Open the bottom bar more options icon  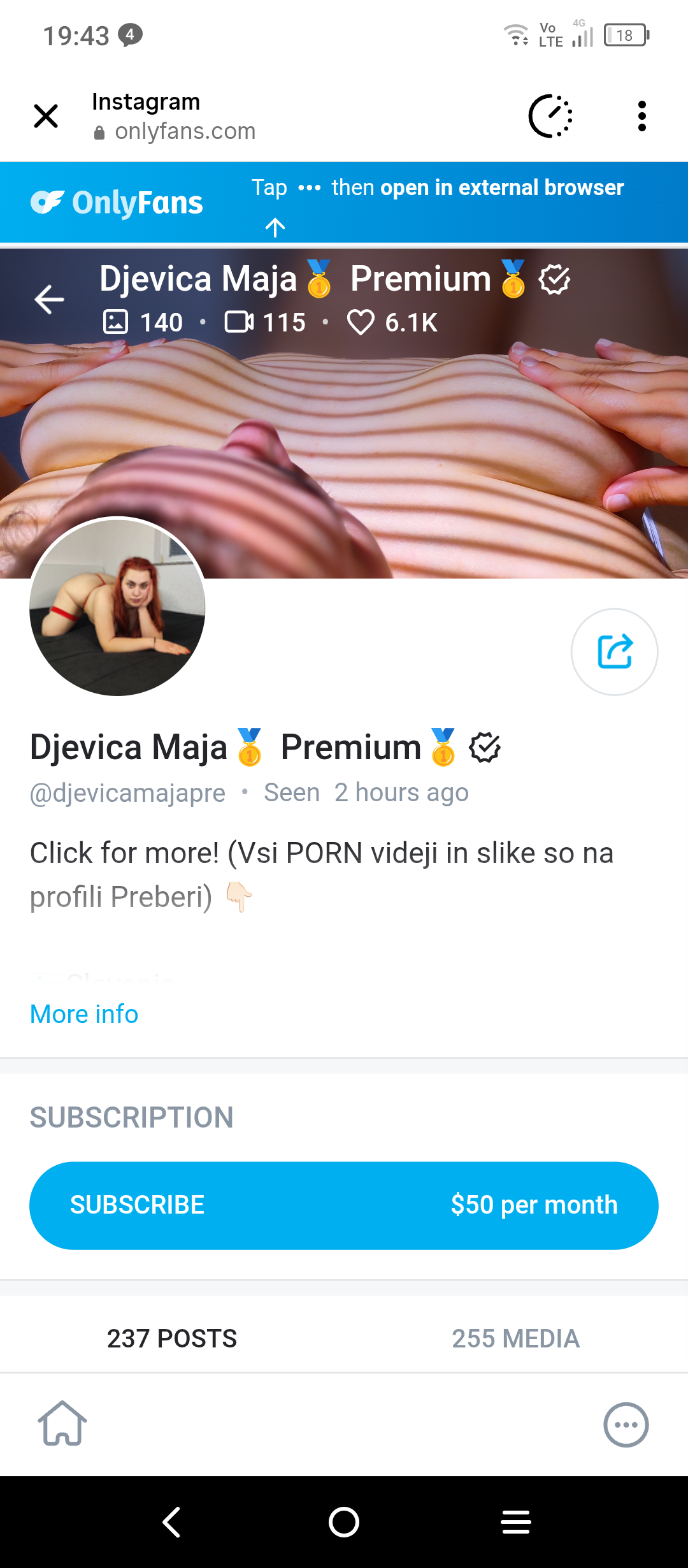coord(626,1425)
